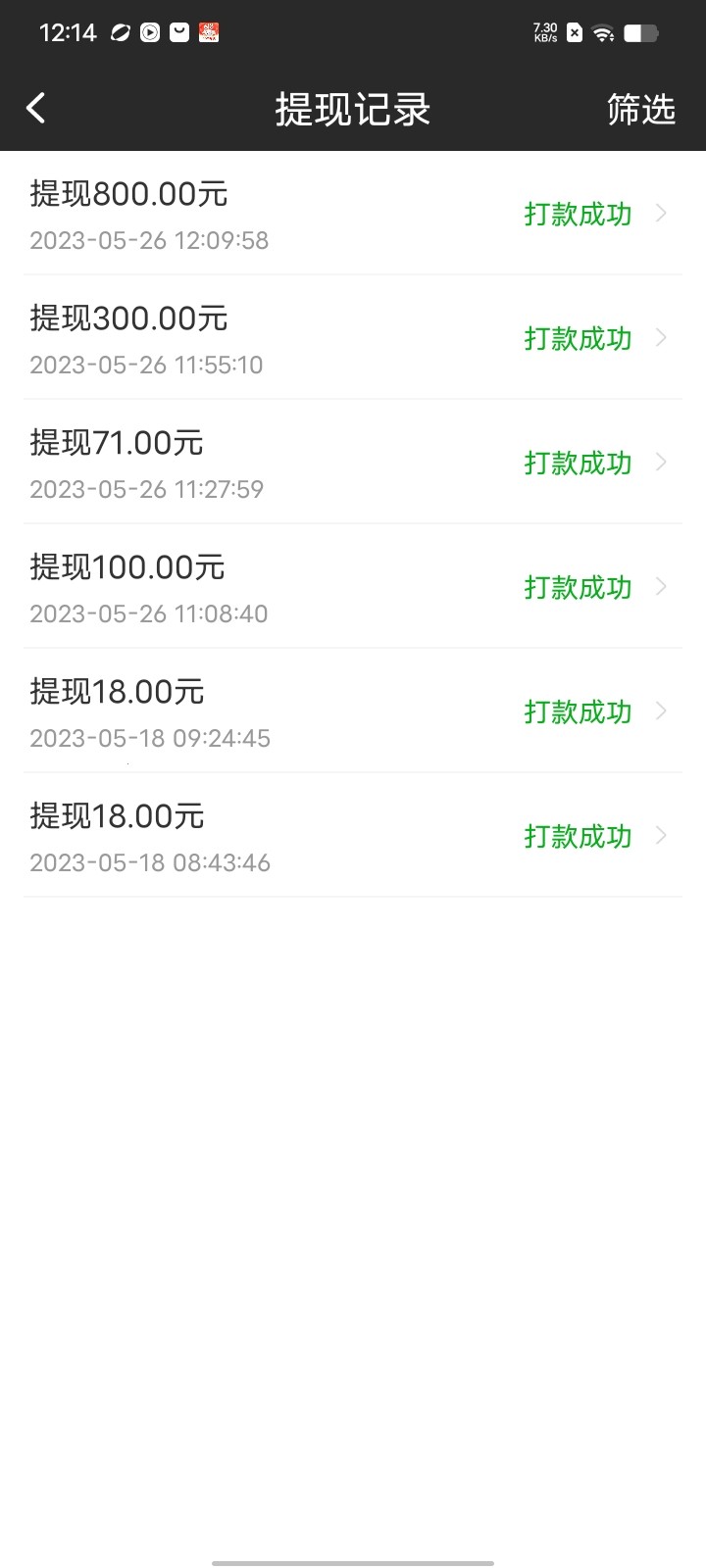This screenshot has height=1568, width=706.
Task: Tap the browser notification icon
Action: point(120,32)
